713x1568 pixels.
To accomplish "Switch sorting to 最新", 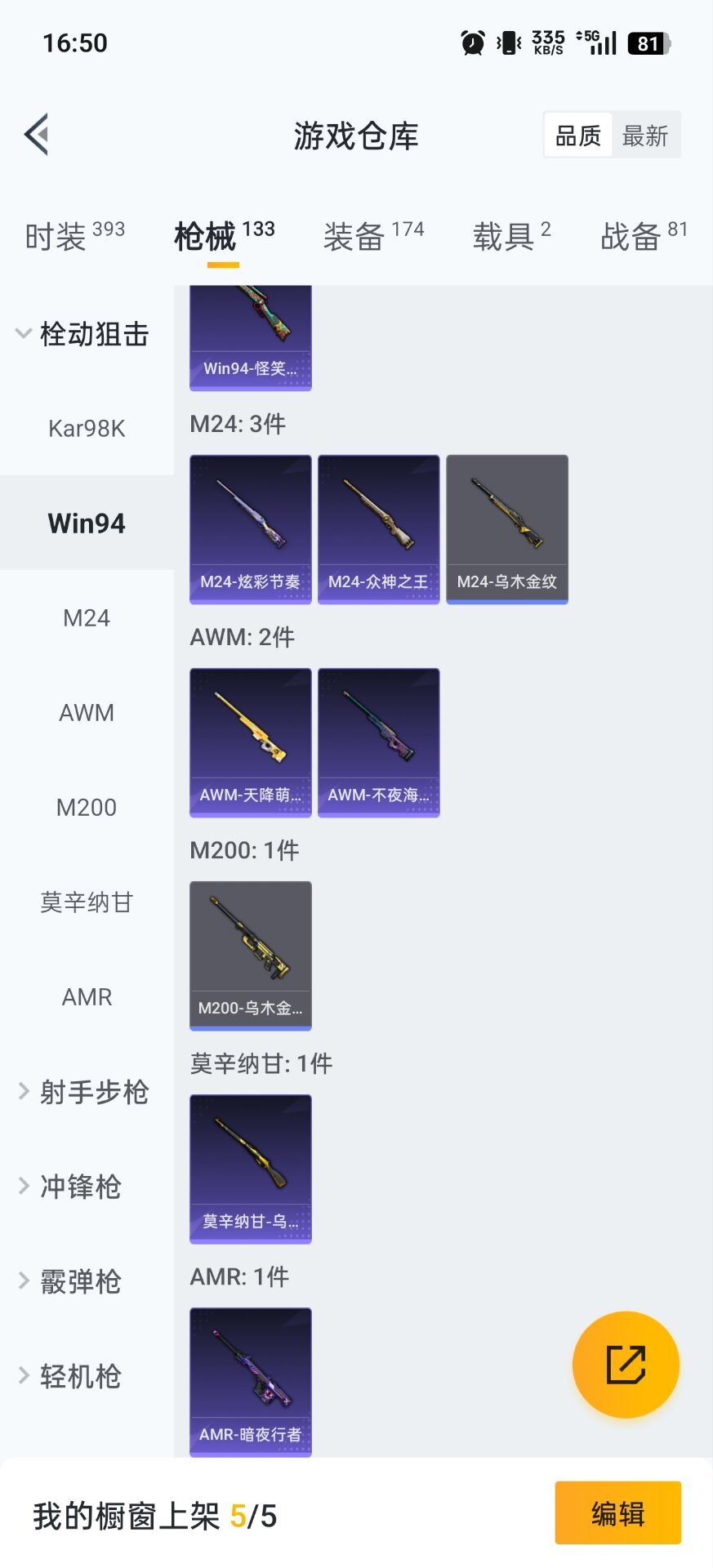I will coord(646,134).
